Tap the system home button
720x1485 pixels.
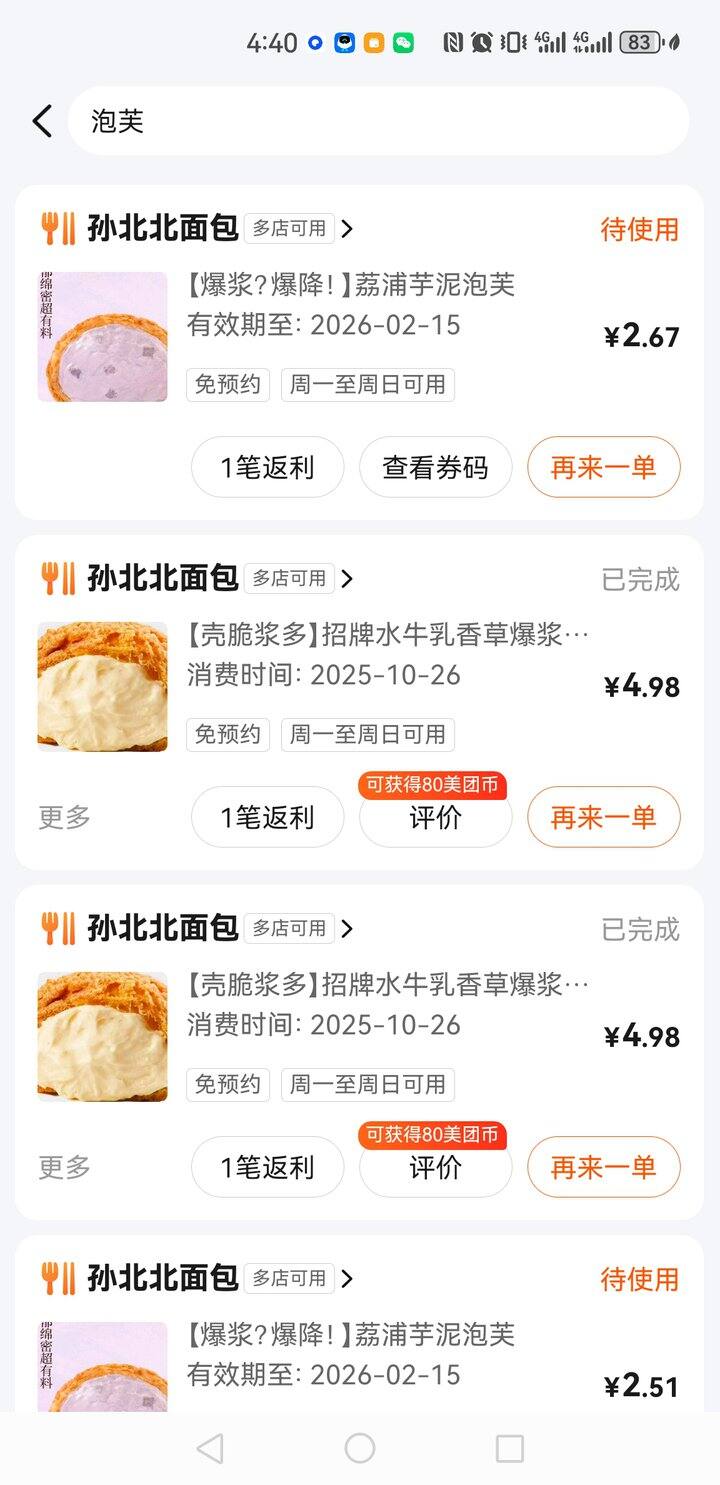click(360, 1448)
